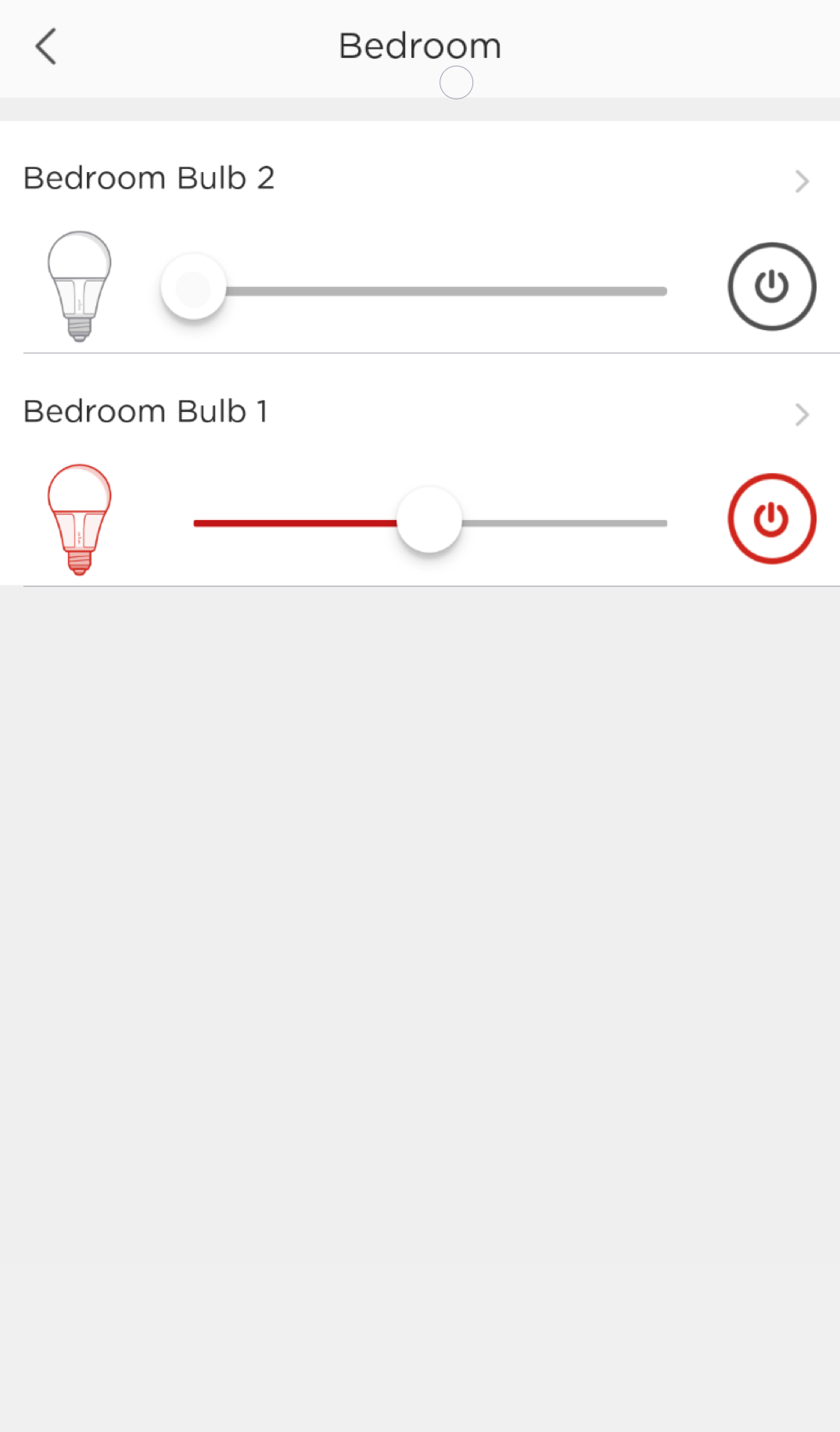Turn off Bedroom Bulb 1 power
Image resolution: width=840 pixels, height=1432 pixels.
point(771,519)
